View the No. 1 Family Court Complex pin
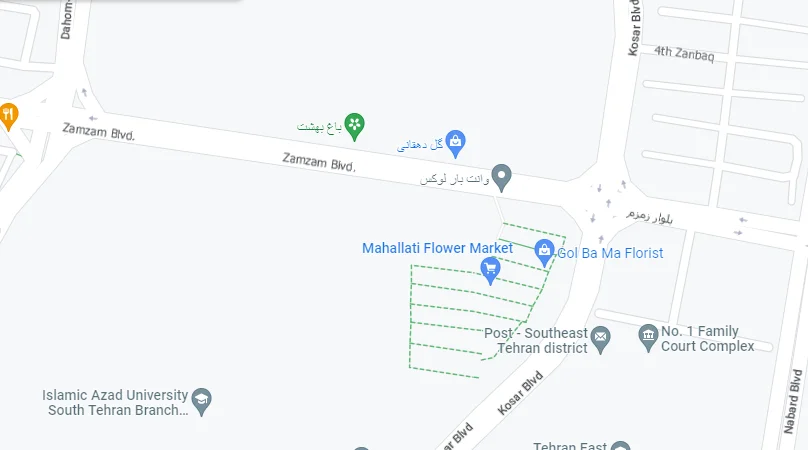Viewport: 808px width, 450px height. tap(648, 336)
